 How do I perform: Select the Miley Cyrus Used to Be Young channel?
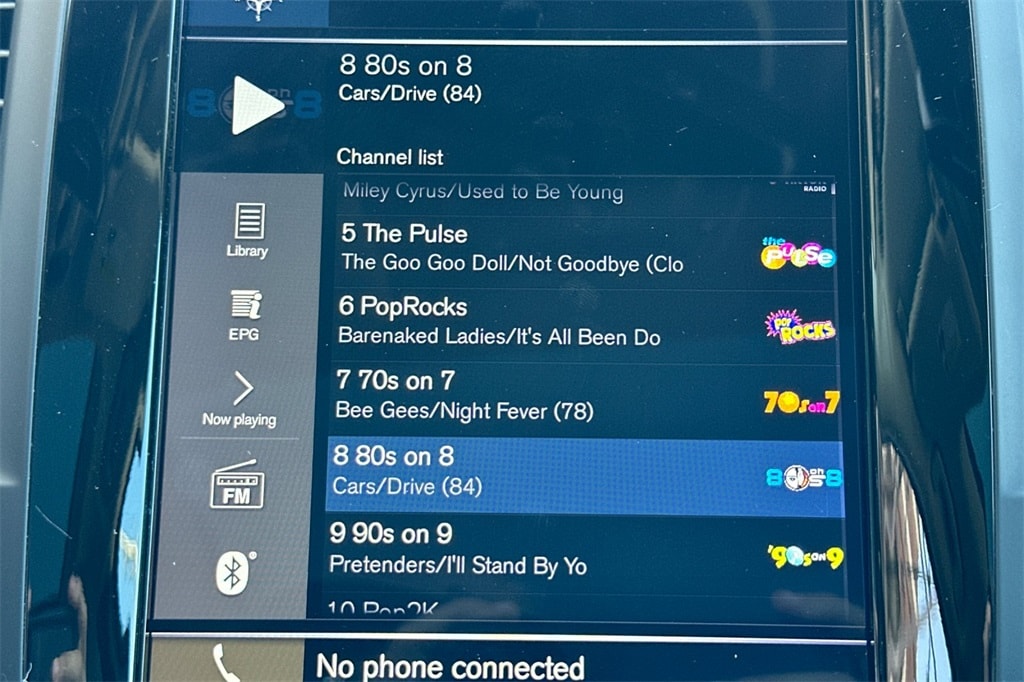580,192
